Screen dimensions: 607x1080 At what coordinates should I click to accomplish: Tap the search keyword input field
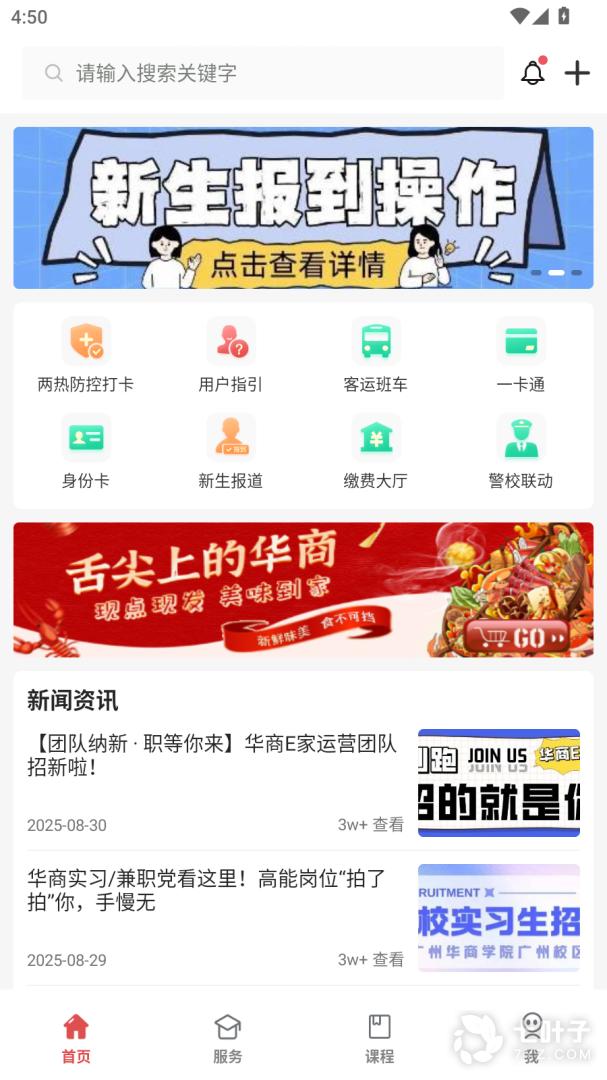click(x=262, y=73)
